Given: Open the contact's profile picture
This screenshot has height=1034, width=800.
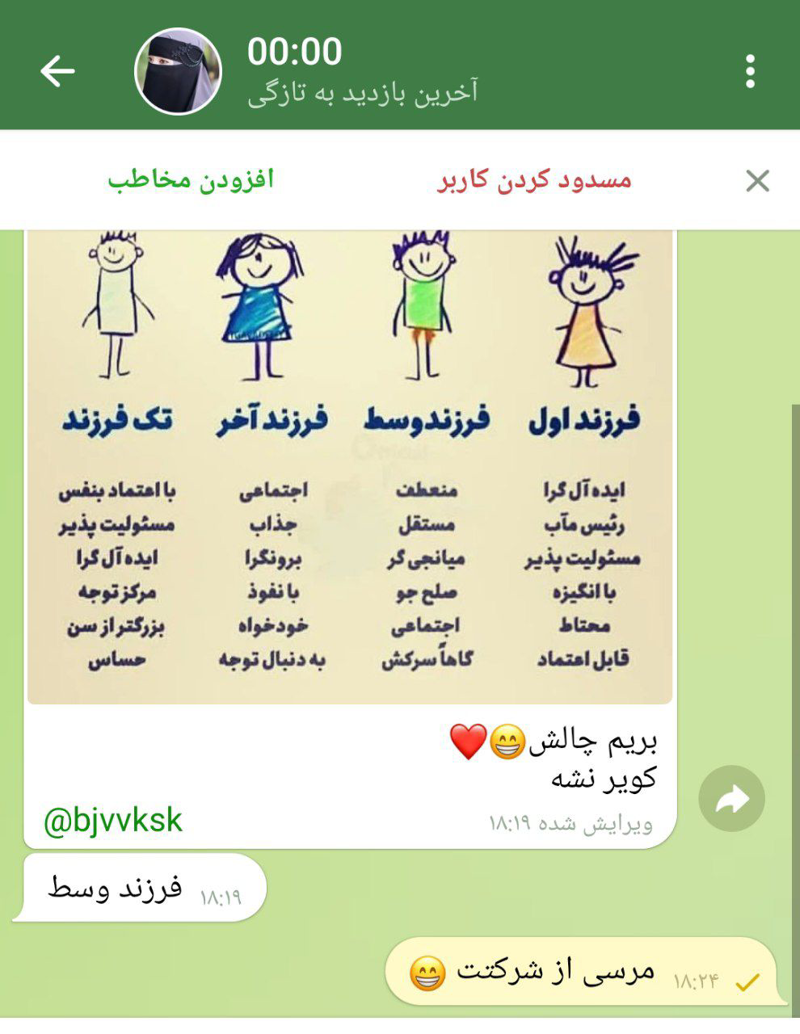Looking at the screenshot, I should (x=178, y=71).
